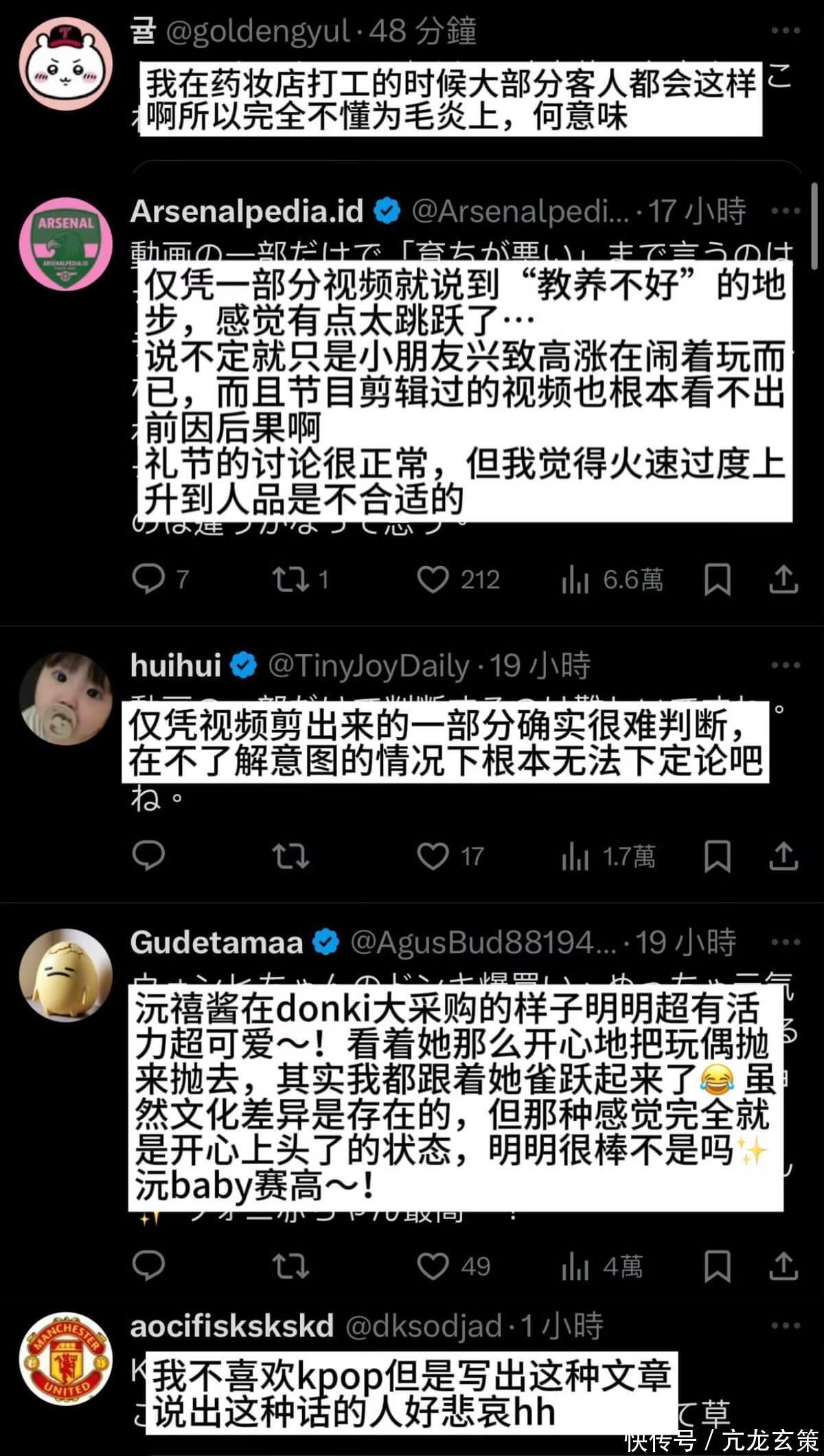The height and width of the screenshot is (1456, 824).
Task: Like Arsenalpedia.id's post
Action: (433, 580)
